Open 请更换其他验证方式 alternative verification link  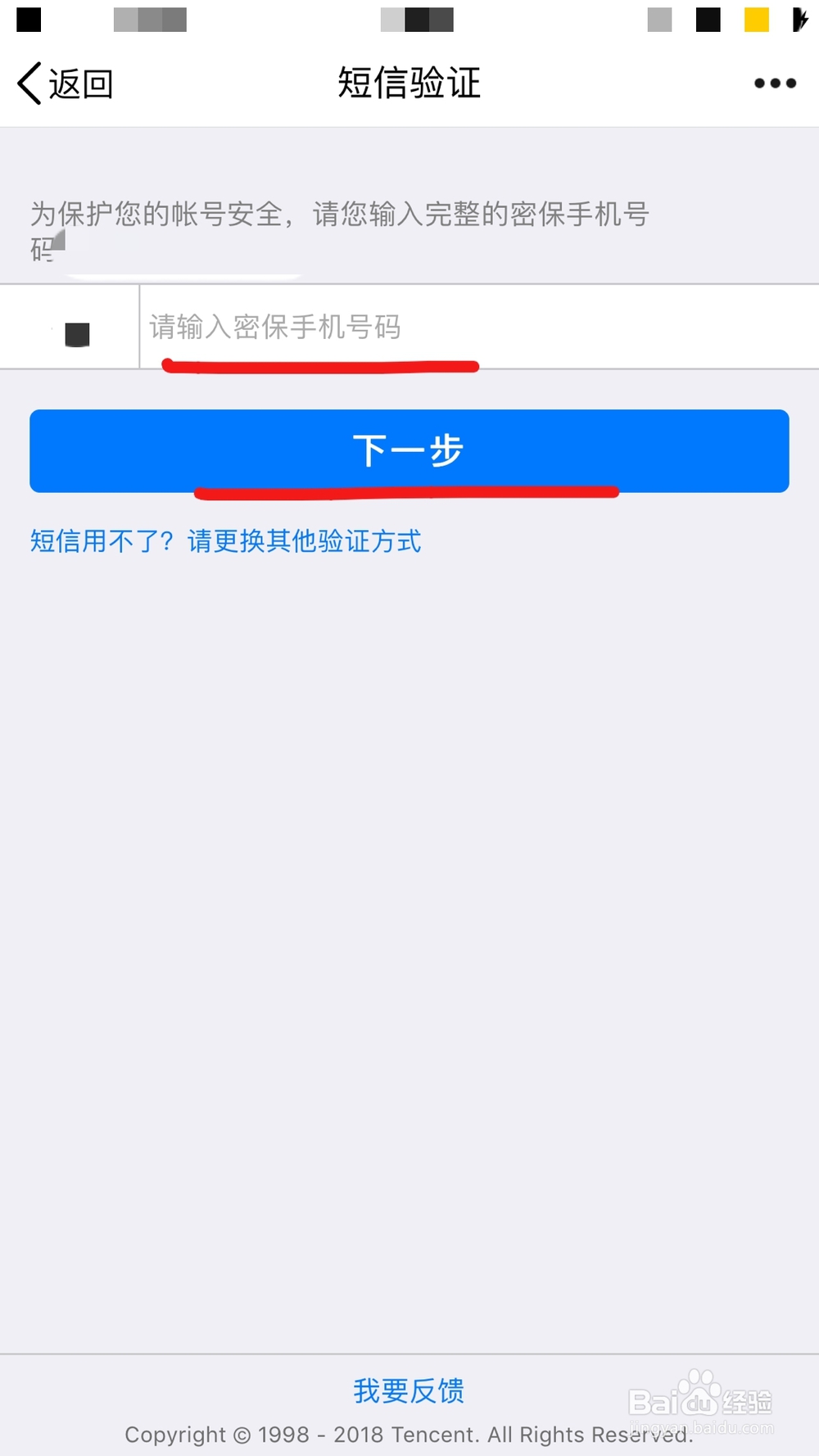(303, 542)
